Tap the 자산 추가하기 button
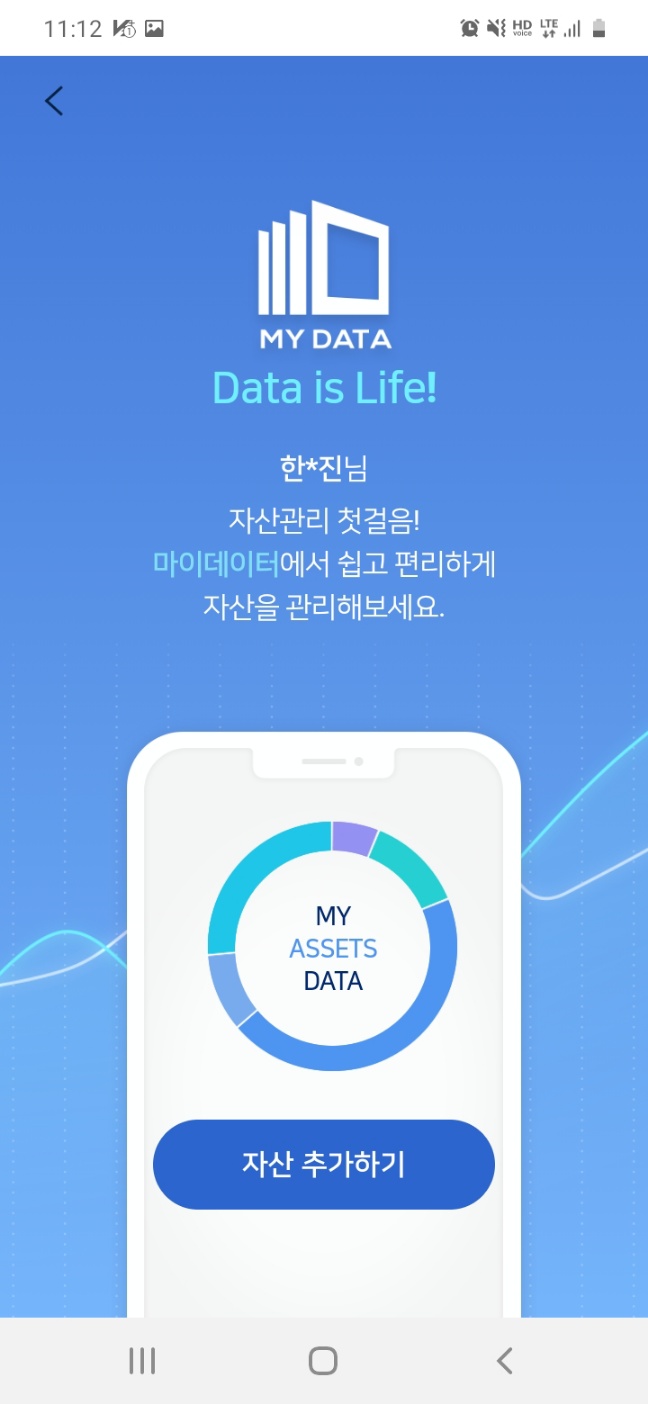The image size is (648, 1404). (x=323, y=1164)
